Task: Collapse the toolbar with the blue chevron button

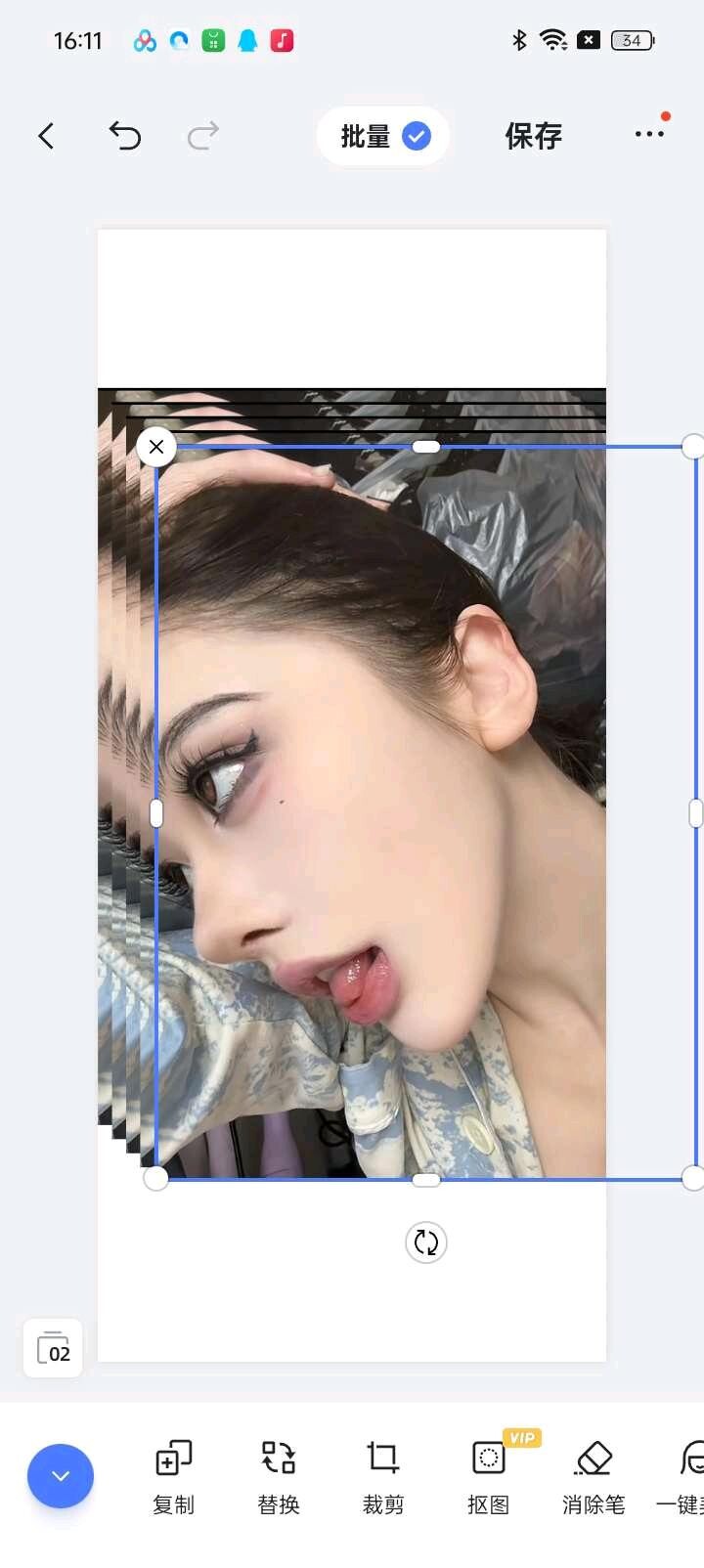Action: point(61,1475)
